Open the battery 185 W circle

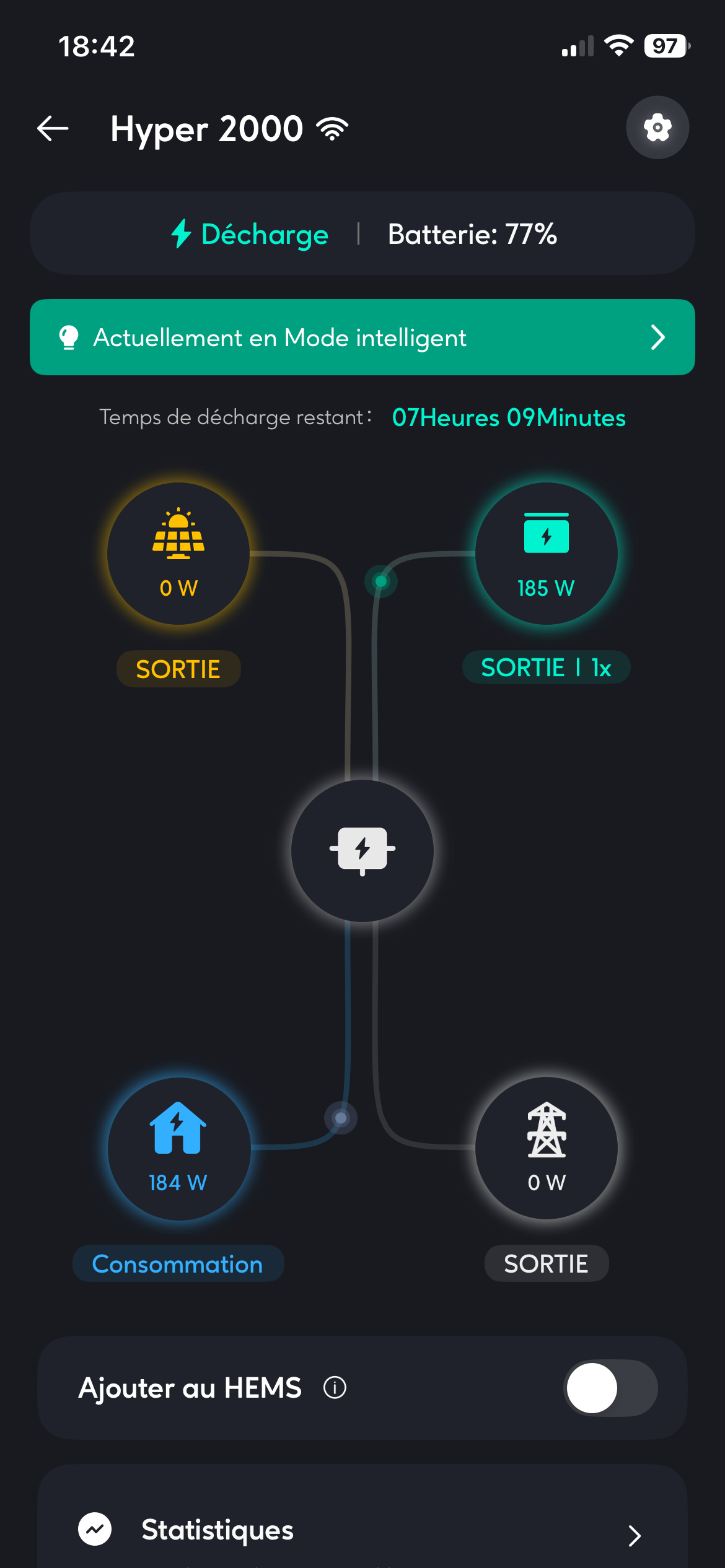click(546, 554)
